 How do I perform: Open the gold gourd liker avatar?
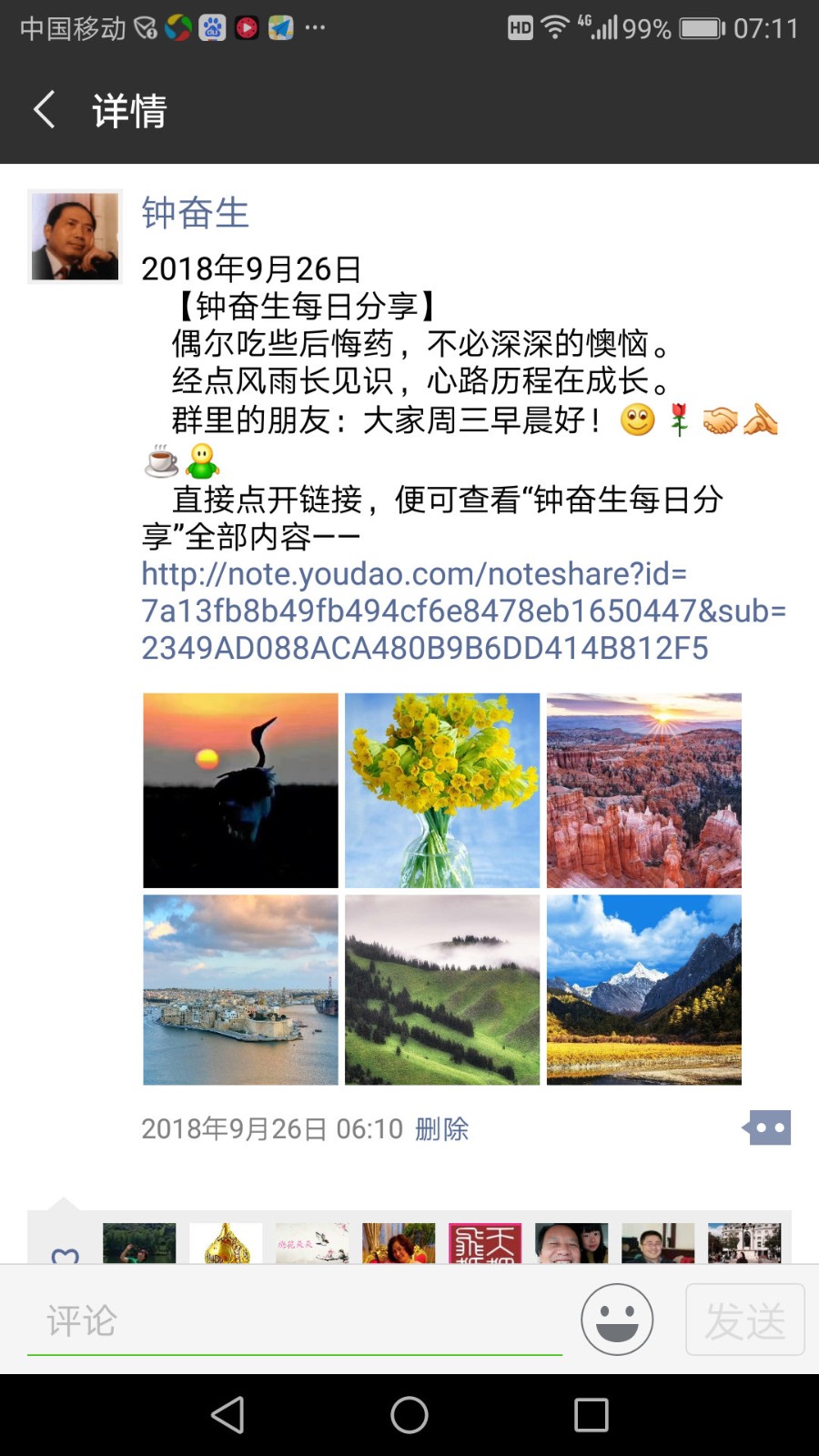(x=226, y=1243)
